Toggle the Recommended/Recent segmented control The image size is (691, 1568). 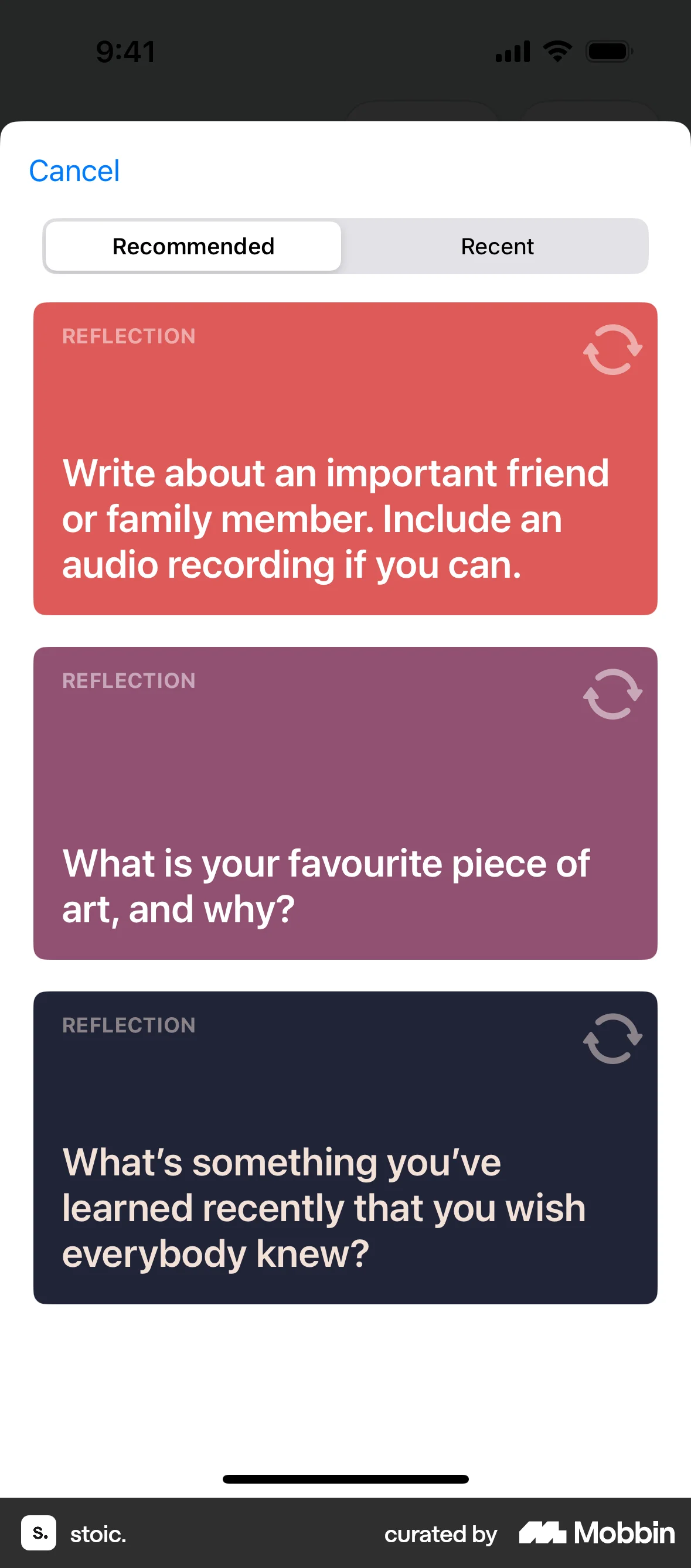(345, 246)
